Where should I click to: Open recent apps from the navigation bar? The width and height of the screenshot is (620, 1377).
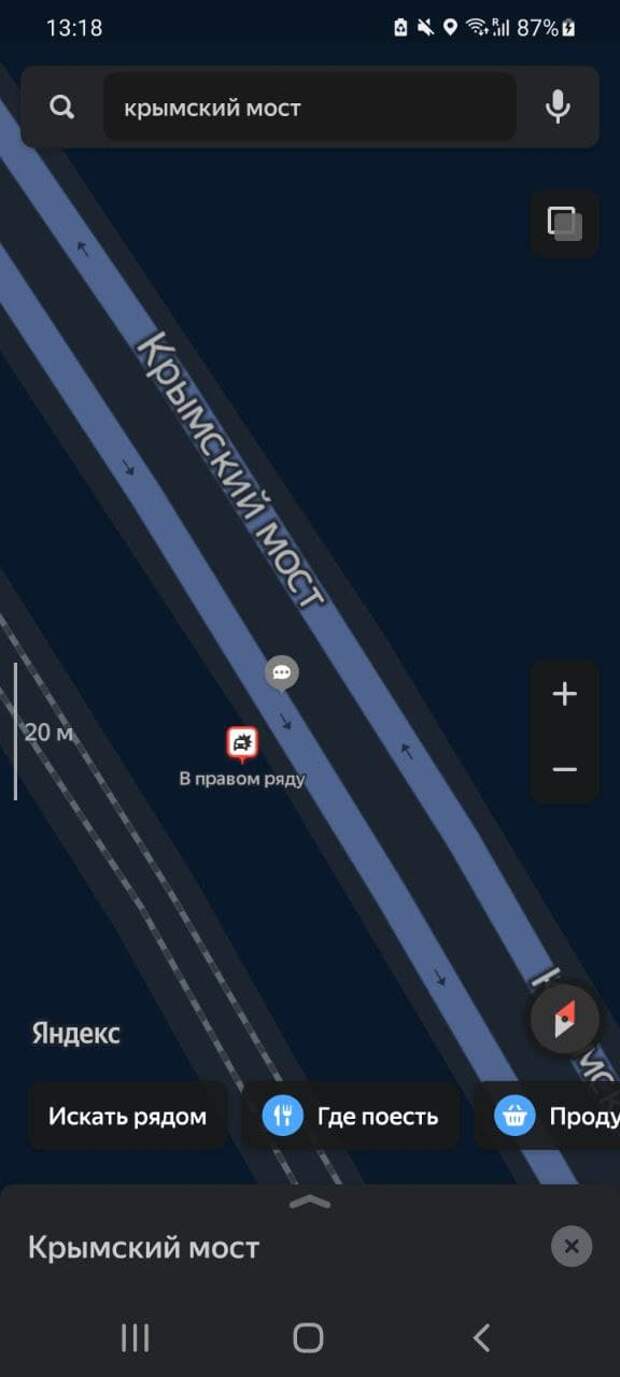tap(134, 1337)
